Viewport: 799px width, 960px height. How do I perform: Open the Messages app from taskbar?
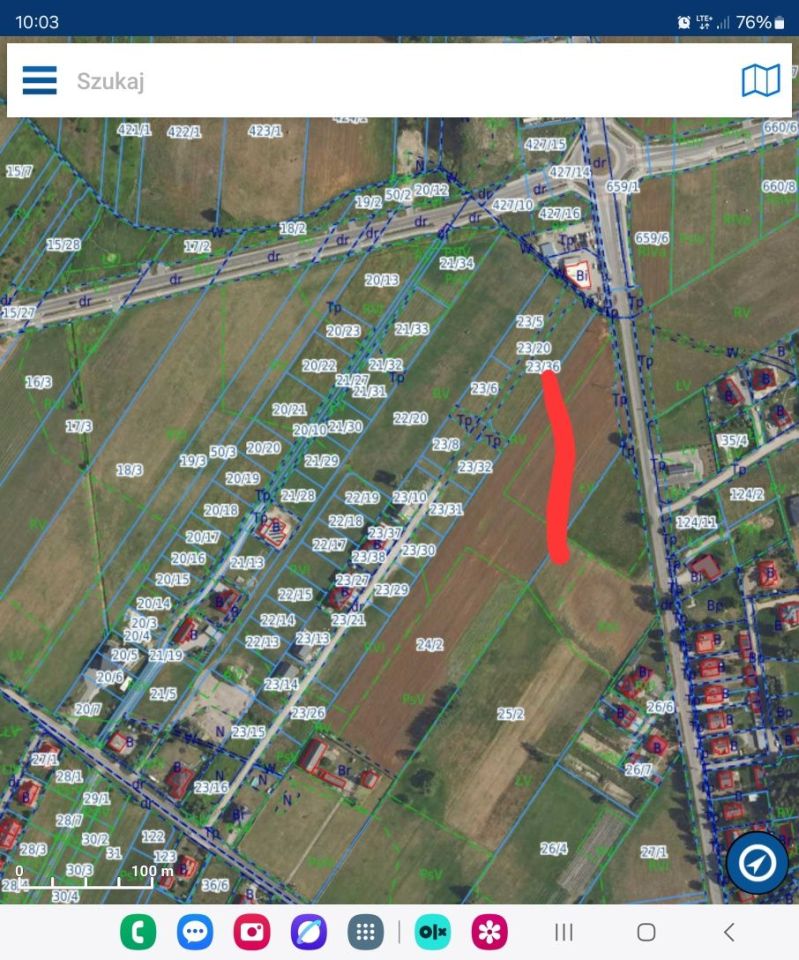pos(195,932)
